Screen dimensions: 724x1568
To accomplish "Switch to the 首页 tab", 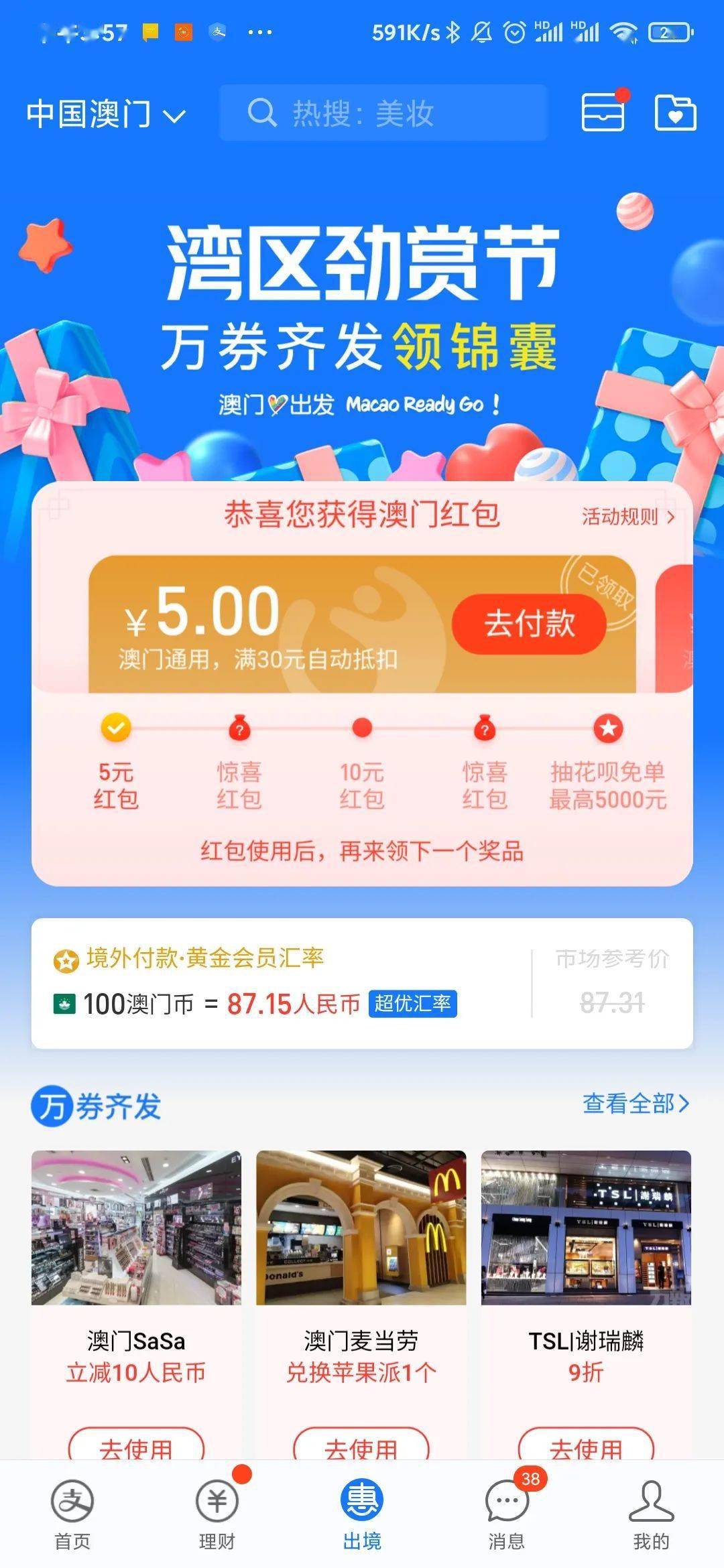I will pyautogui.click(x=72, y=1514).
